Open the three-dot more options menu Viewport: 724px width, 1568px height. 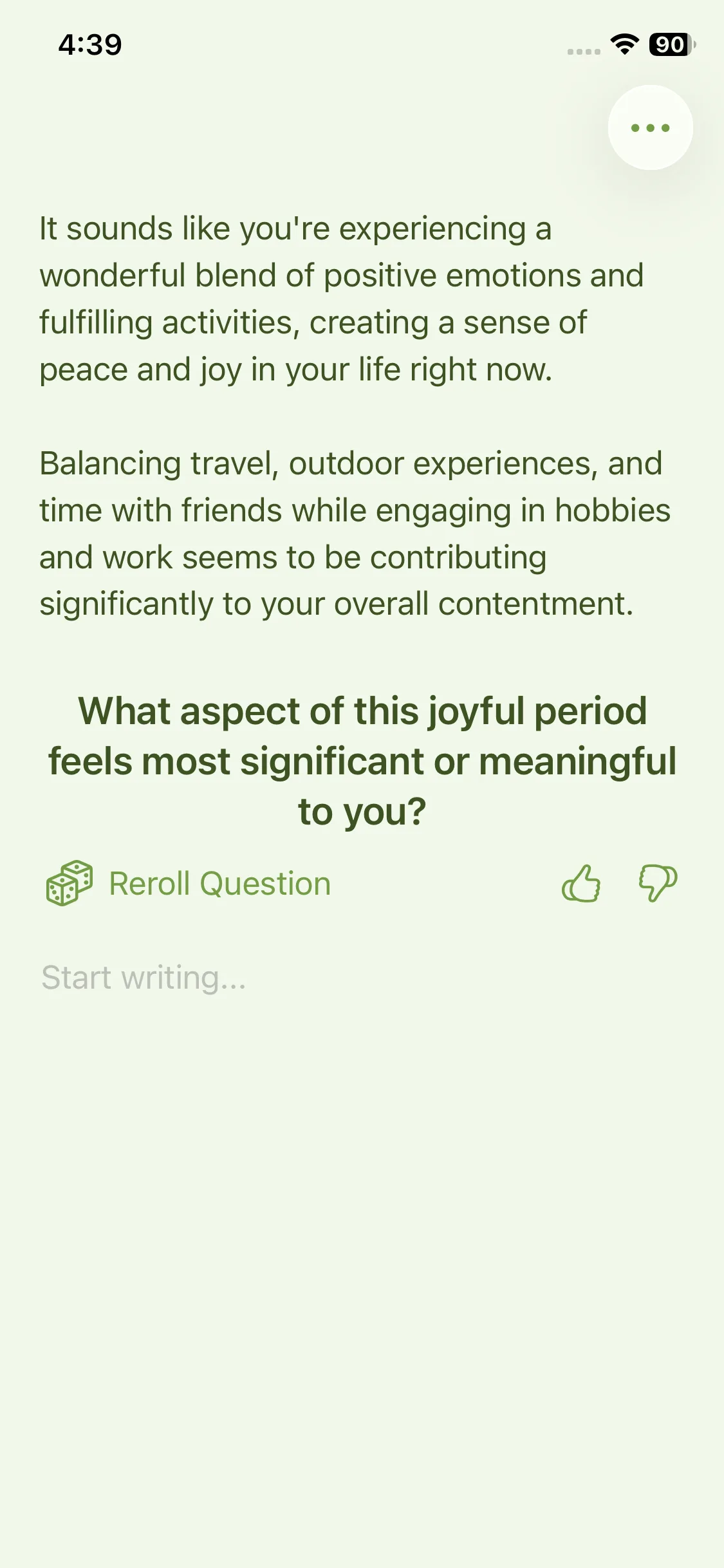(x=650, y=127)
